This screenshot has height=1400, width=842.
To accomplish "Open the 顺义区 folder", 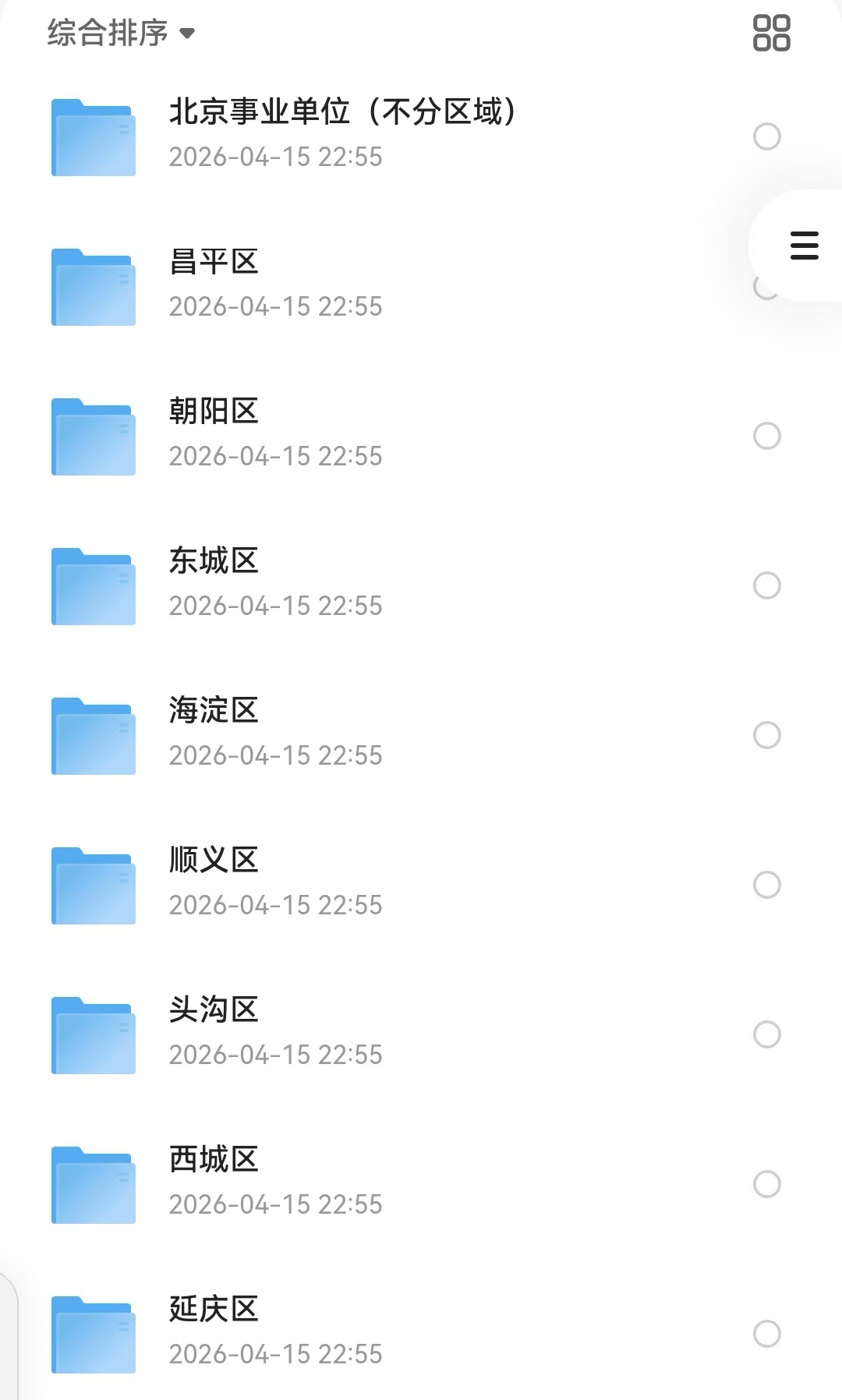I will point(214,861).
